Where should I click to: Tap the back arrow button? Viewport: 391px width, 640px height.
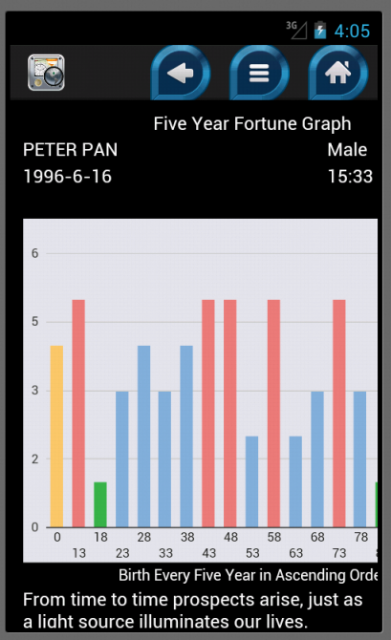(x=180, y=73)
